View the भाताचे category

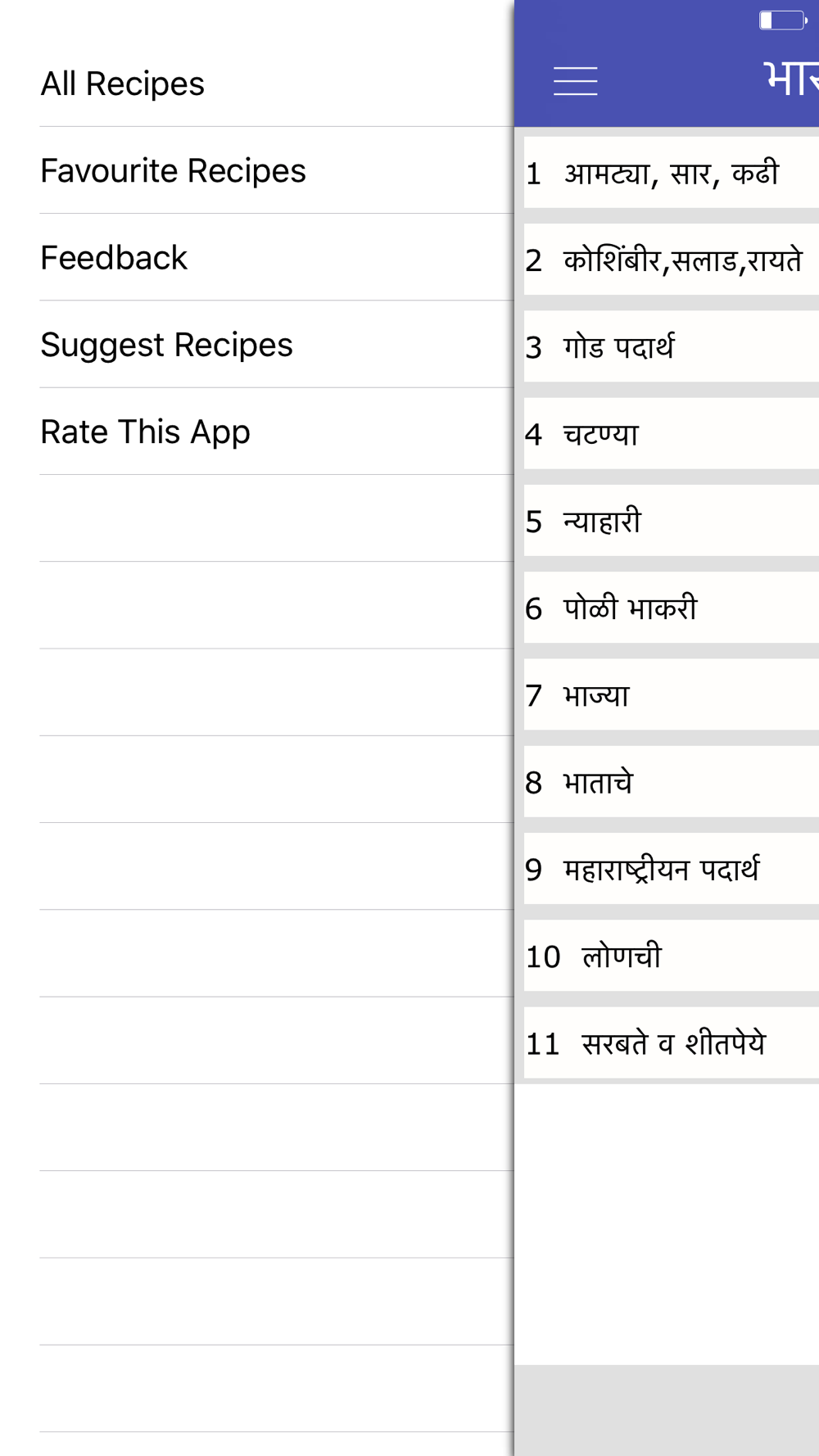(x=670, y=782)
